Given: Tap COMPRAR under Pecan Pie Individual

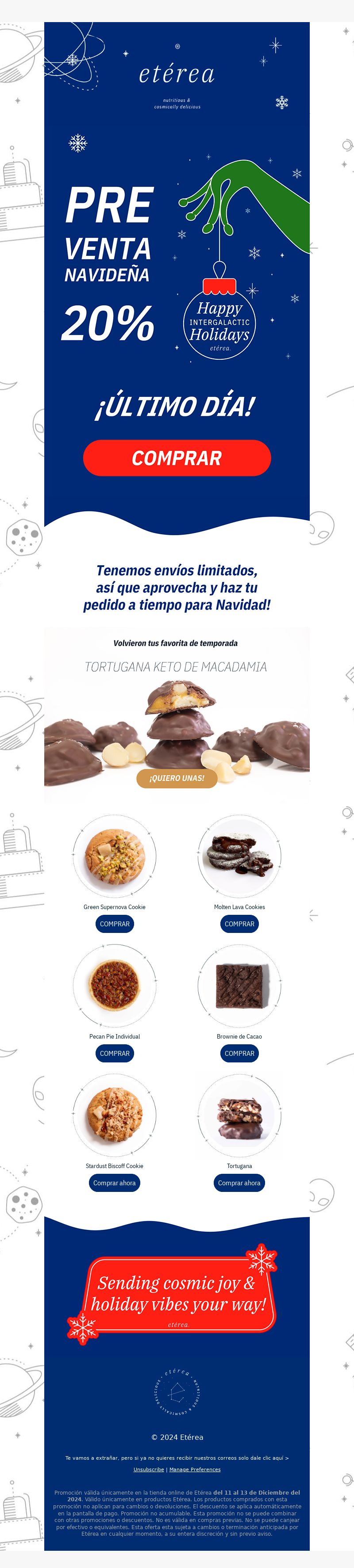Looking at the screenshot, I should click(x=115, y=1053).
